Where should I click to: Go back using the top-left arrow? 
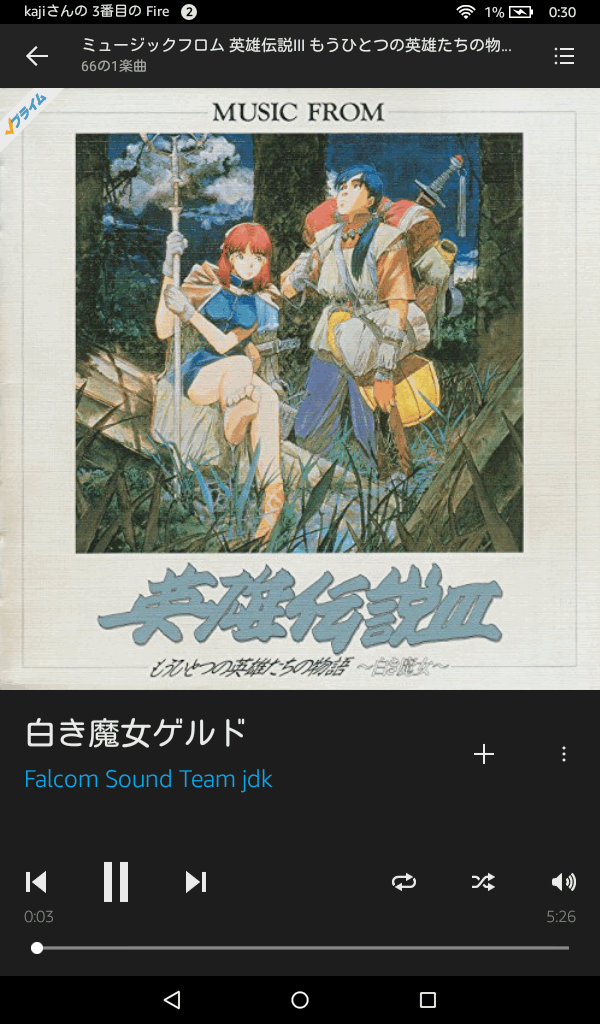(37, 56)
